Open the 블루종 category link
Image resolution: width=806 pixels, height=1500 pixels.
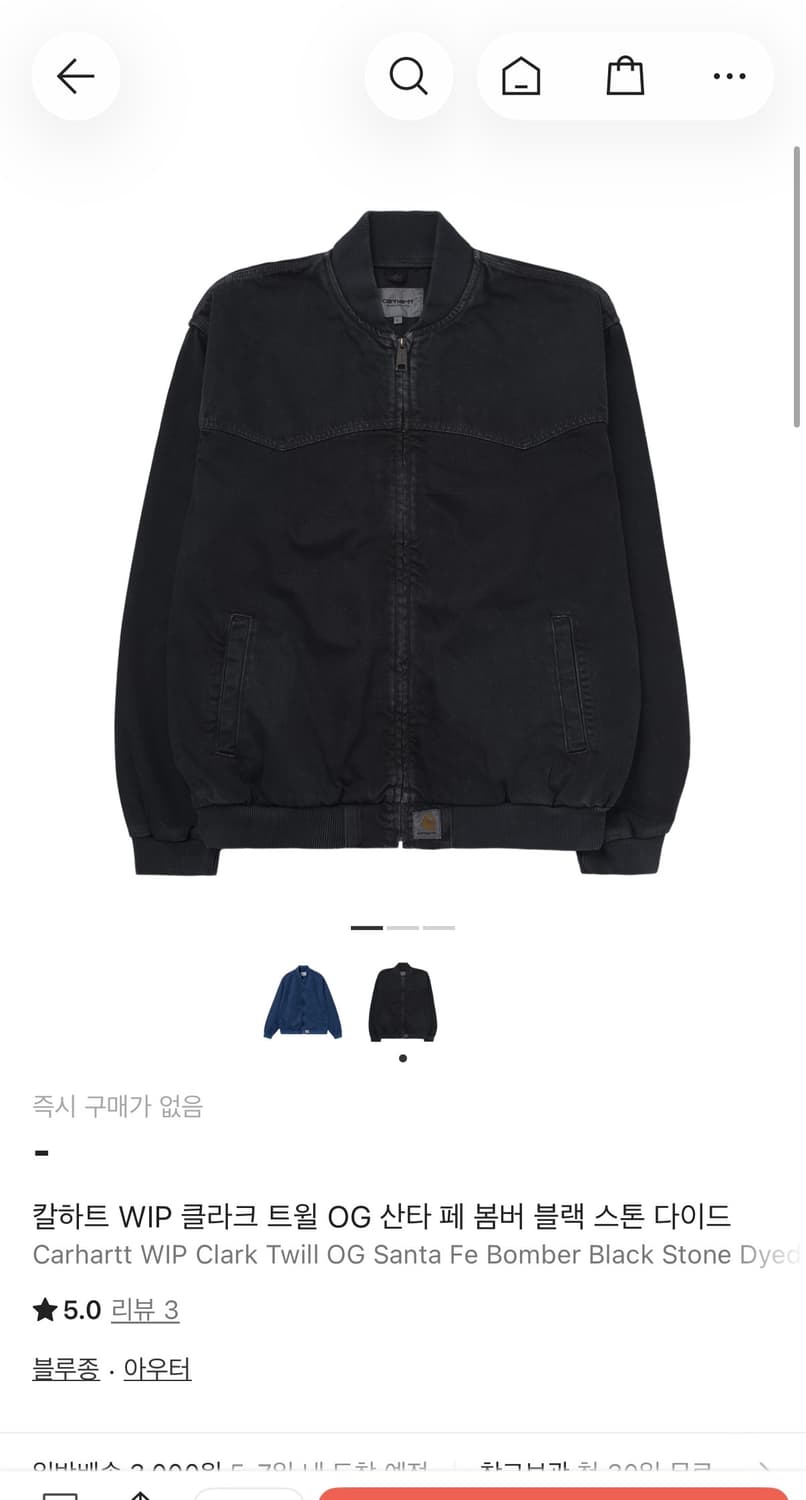coord(64,1368)
